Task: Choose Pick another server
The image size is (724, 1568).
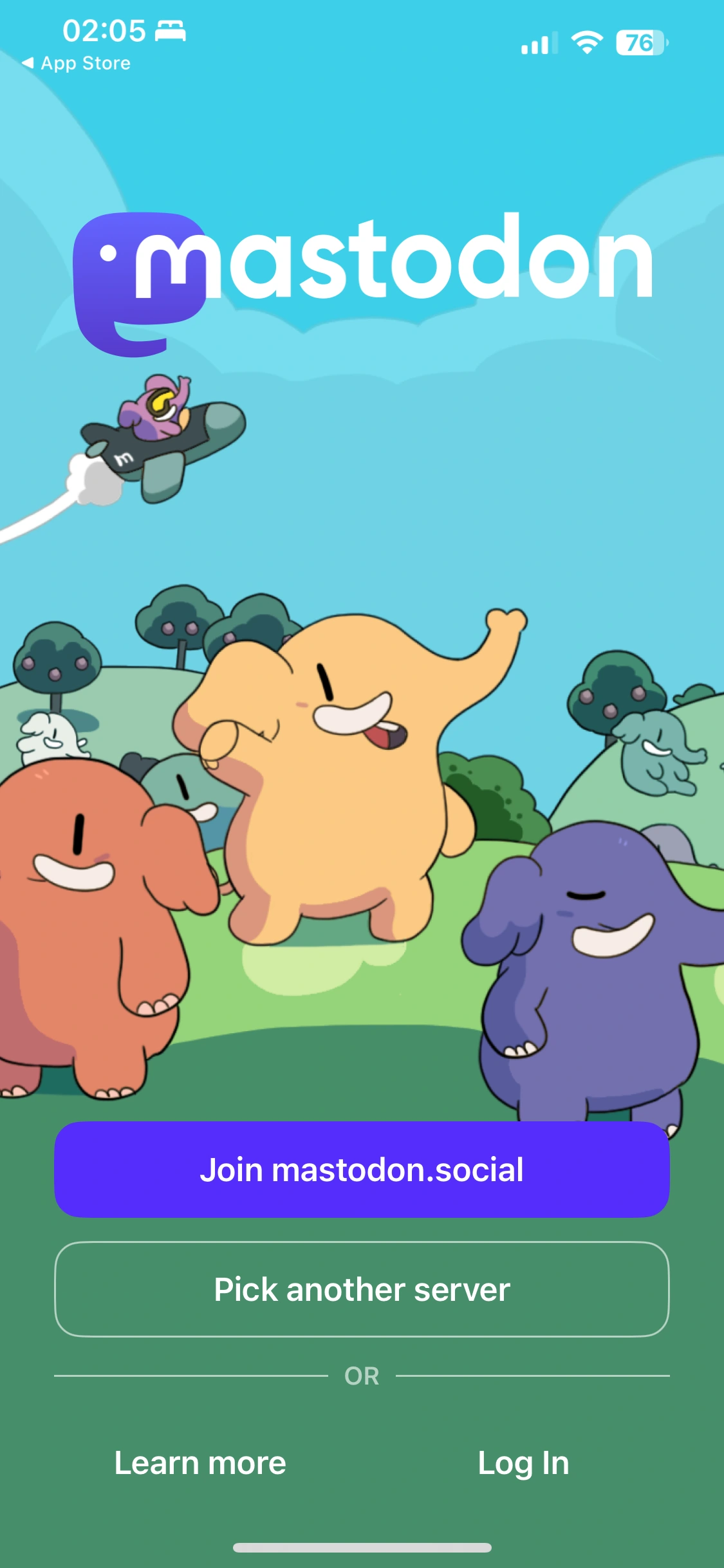Action: pyautogui.click(x=362, y=1289)
